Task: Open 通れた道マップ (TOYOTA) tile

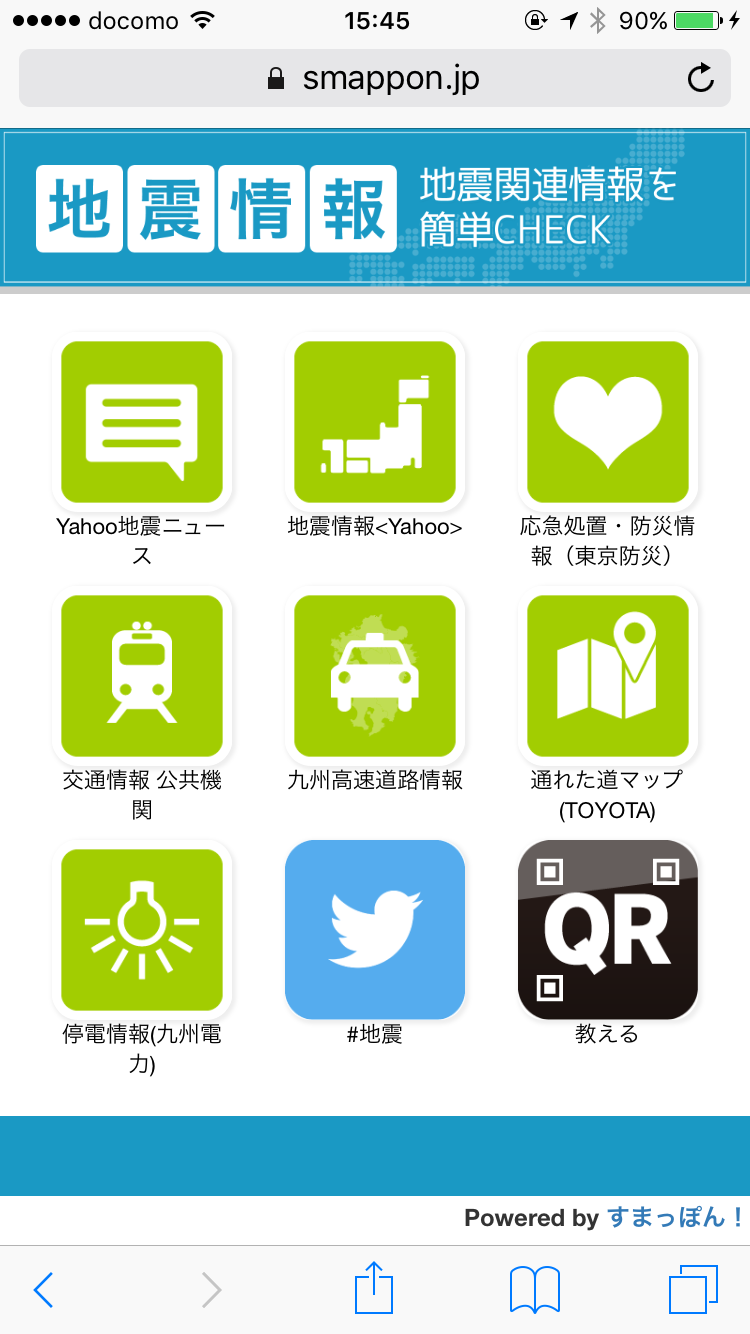Action: (x=608, y=676)
